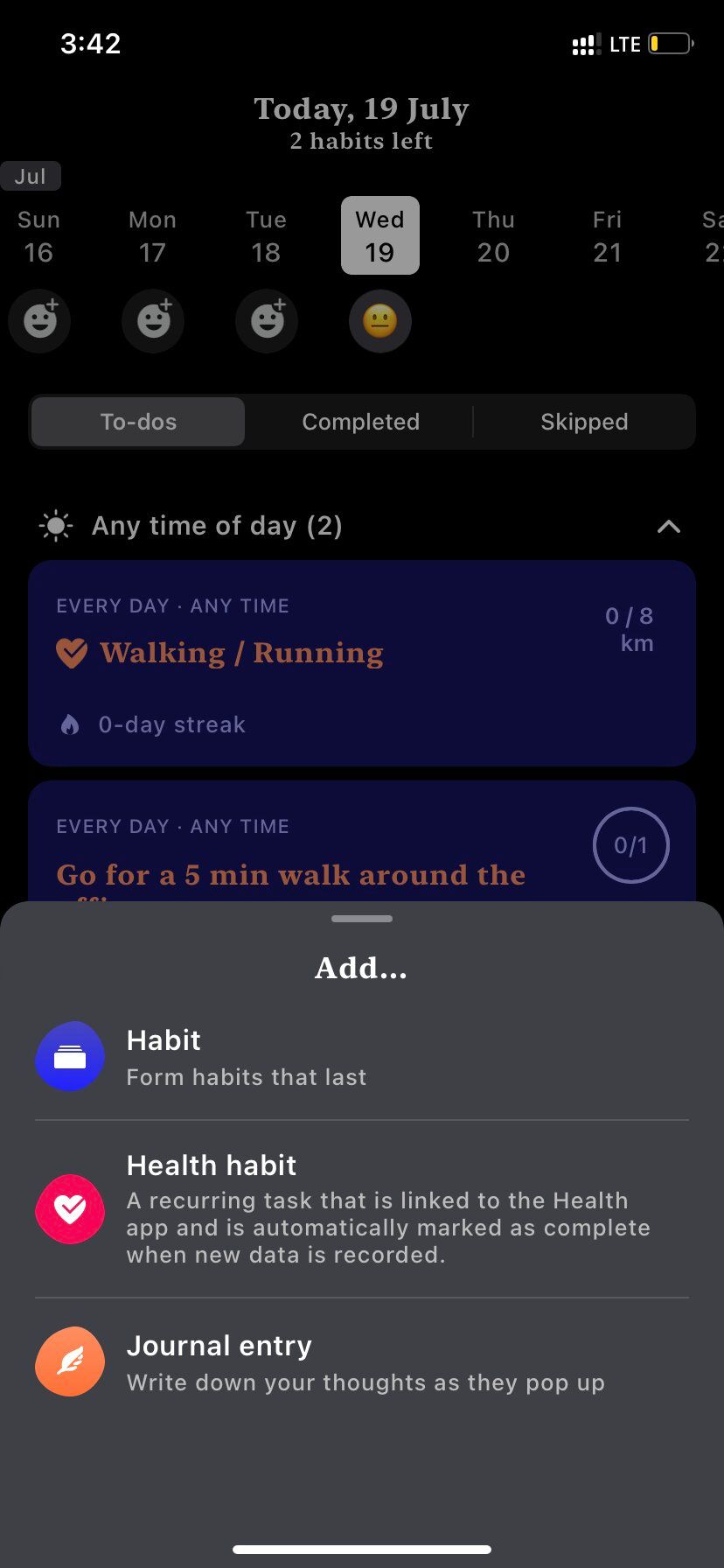Jump to Thursday 20
The image size is (724, 1568).
click(x=493, y=236)
